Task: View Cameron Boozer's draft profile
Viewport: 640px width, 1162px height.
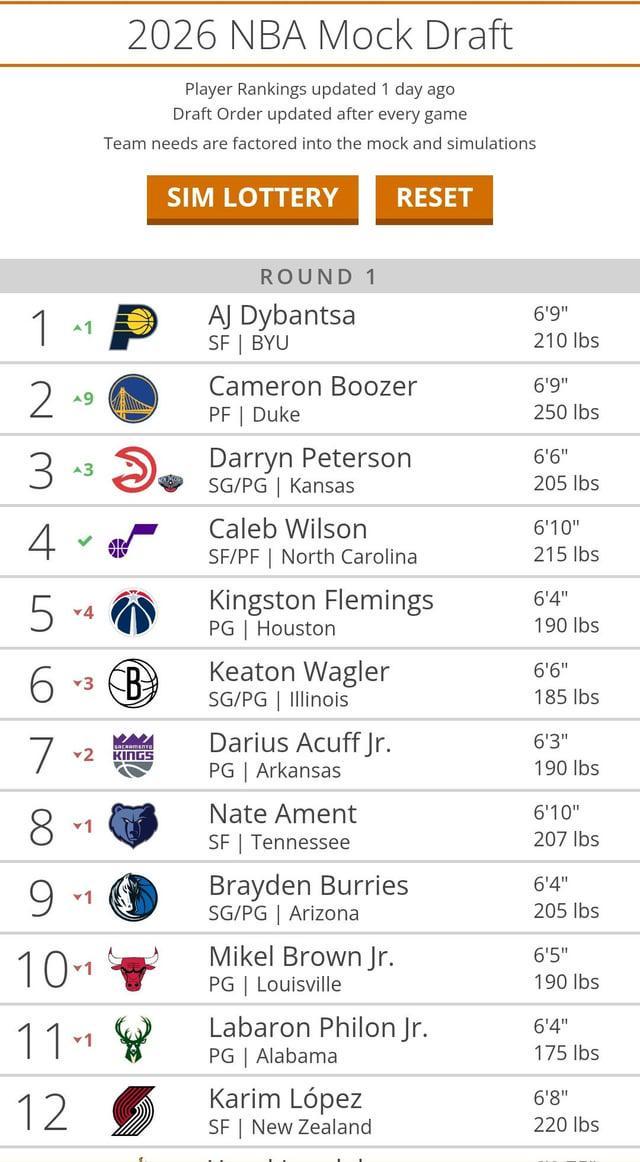Action: point(312,386)
